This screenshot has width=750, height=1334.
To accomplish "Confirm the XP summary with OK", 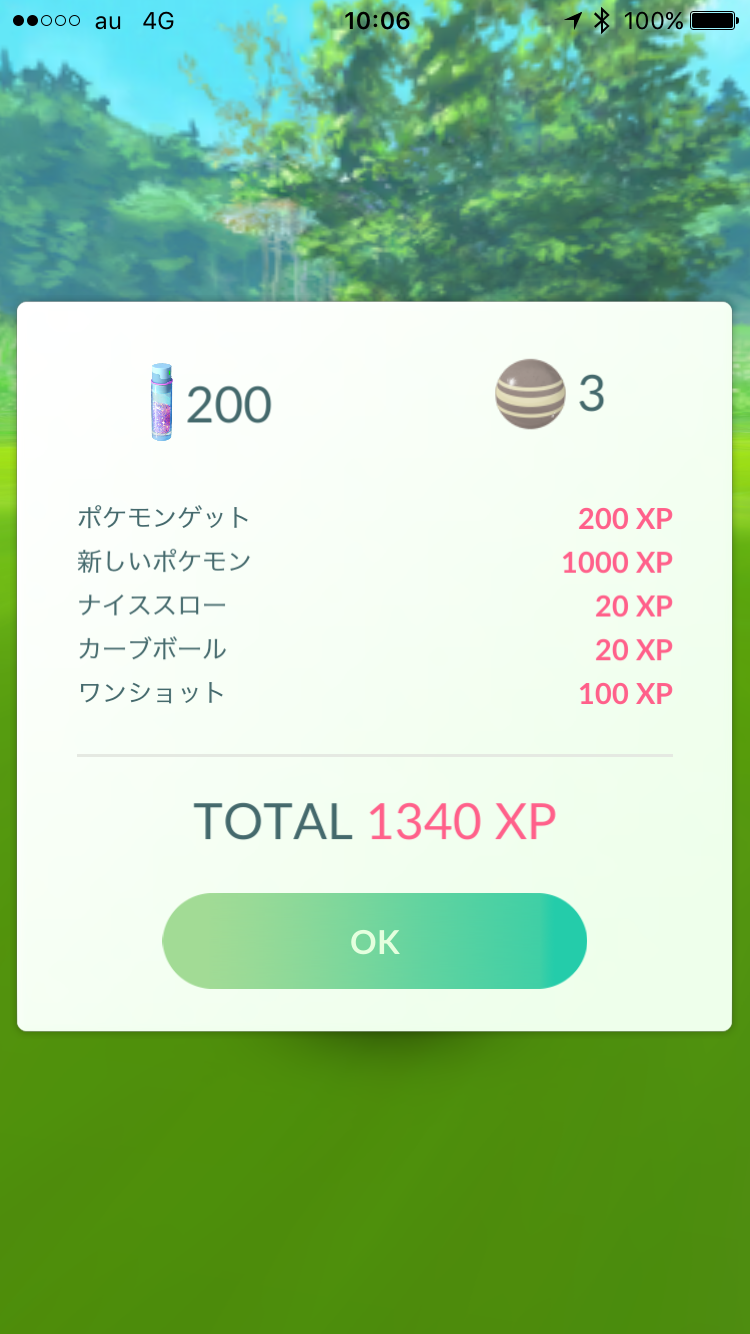I will [x=374, y=941].
